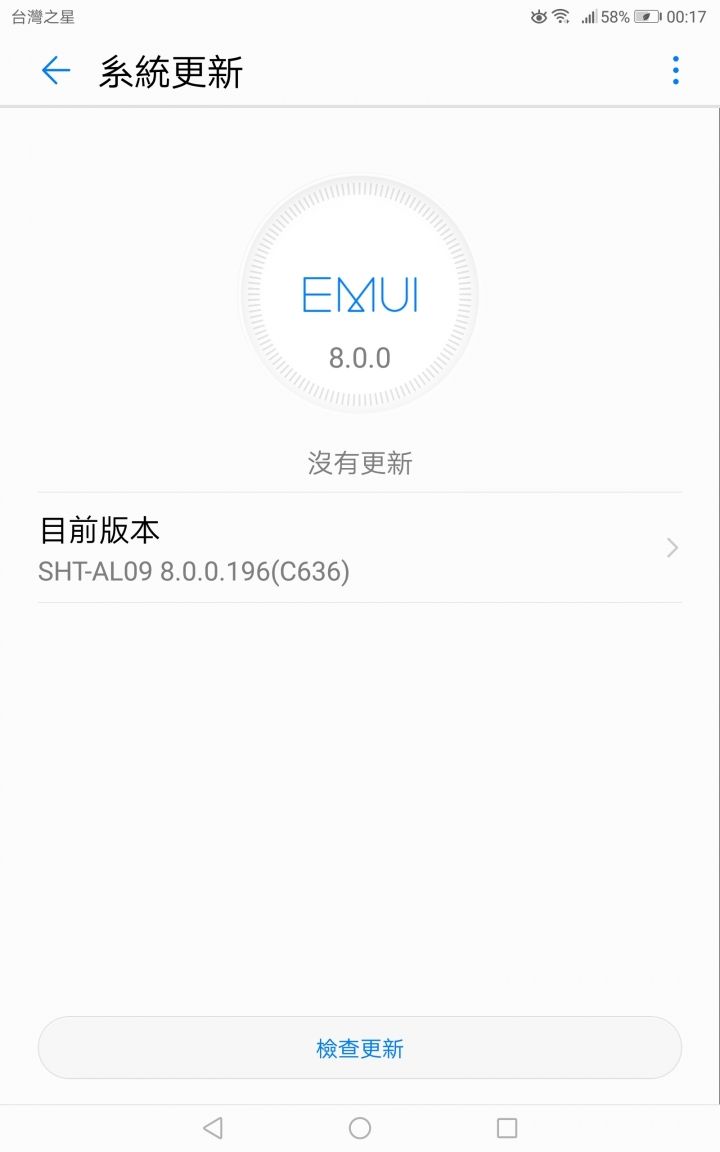Open recent apps square button
Viewport: 720px width, 1152px height.
pyautogui.click(x=507, y=1128)
